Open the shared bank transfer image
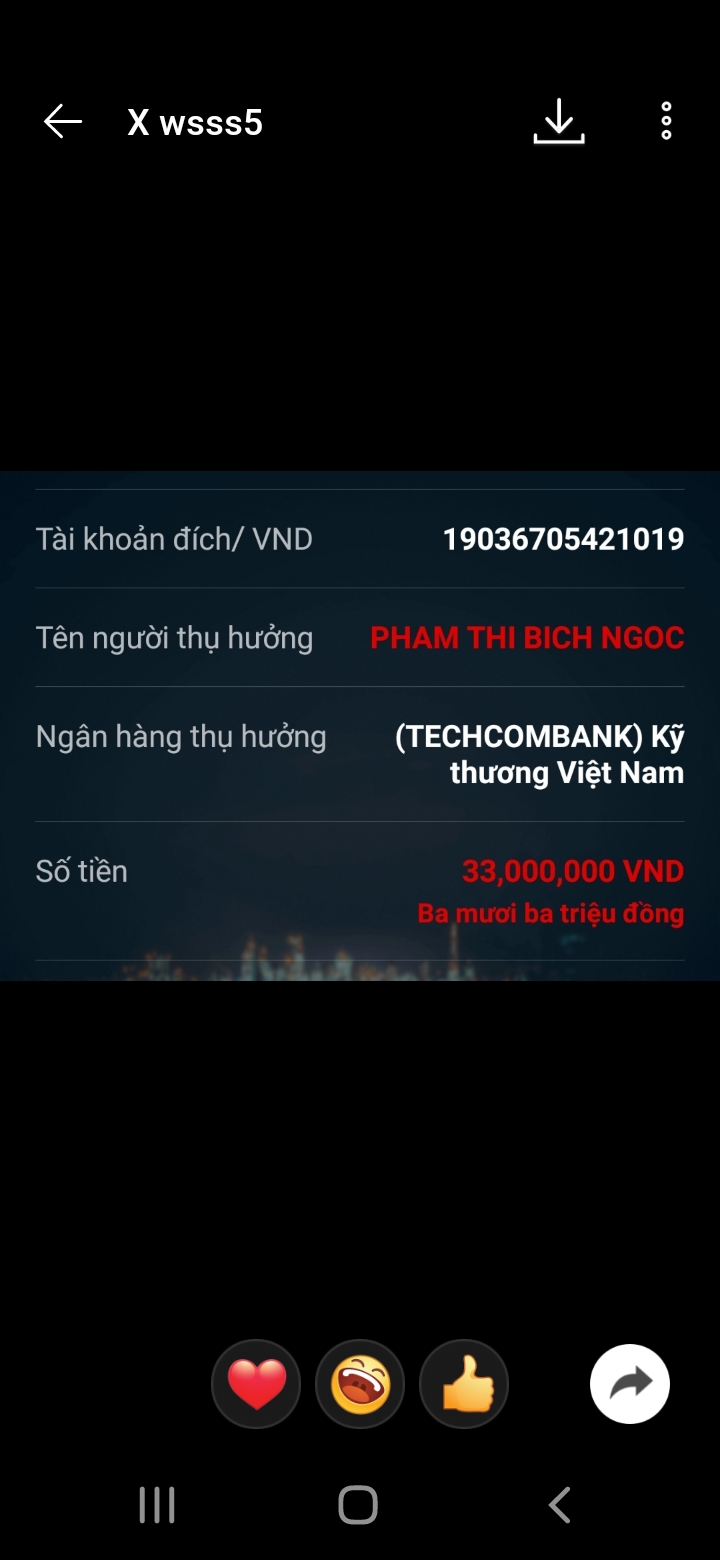 pyautogui.click(x=360, y=725)
